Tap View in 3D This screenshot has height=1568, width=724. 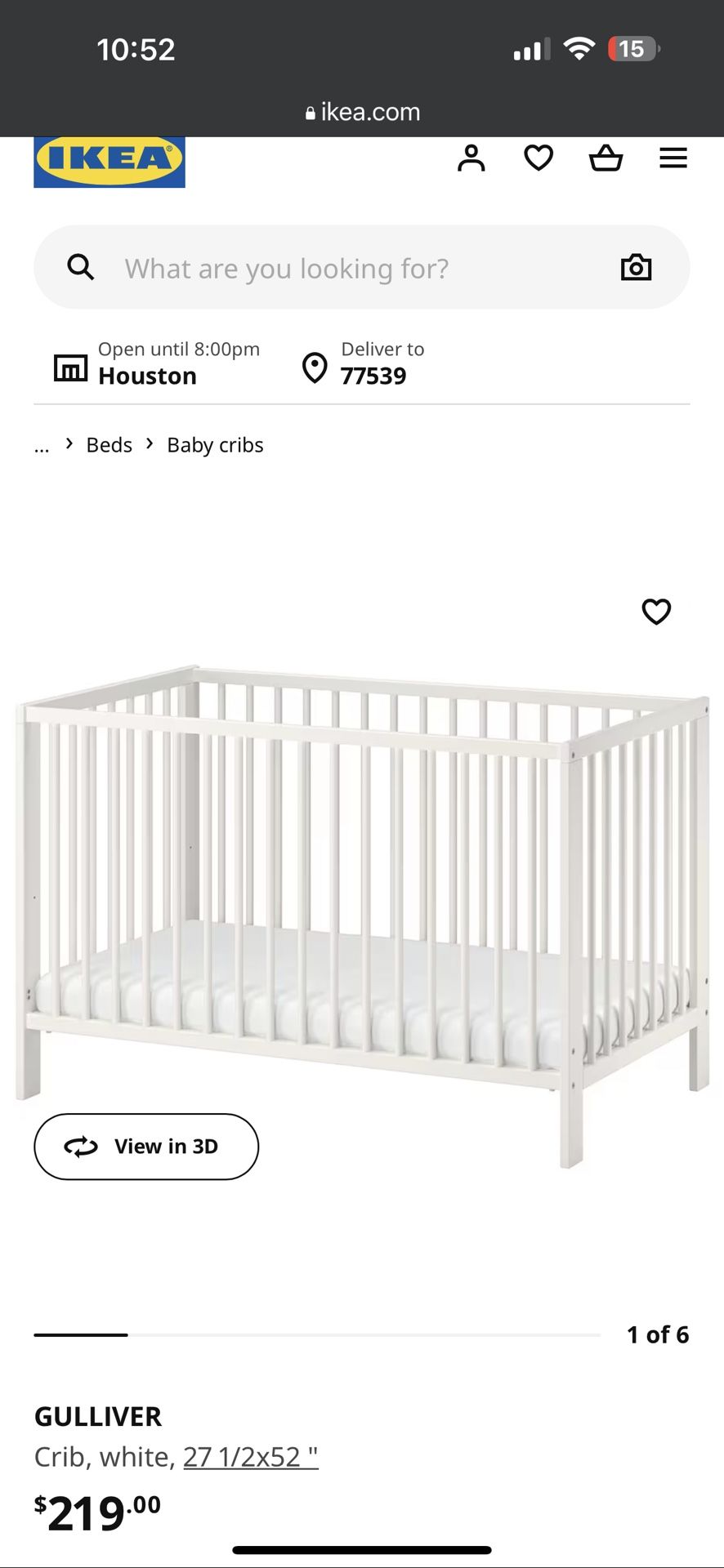(146, 1147)
